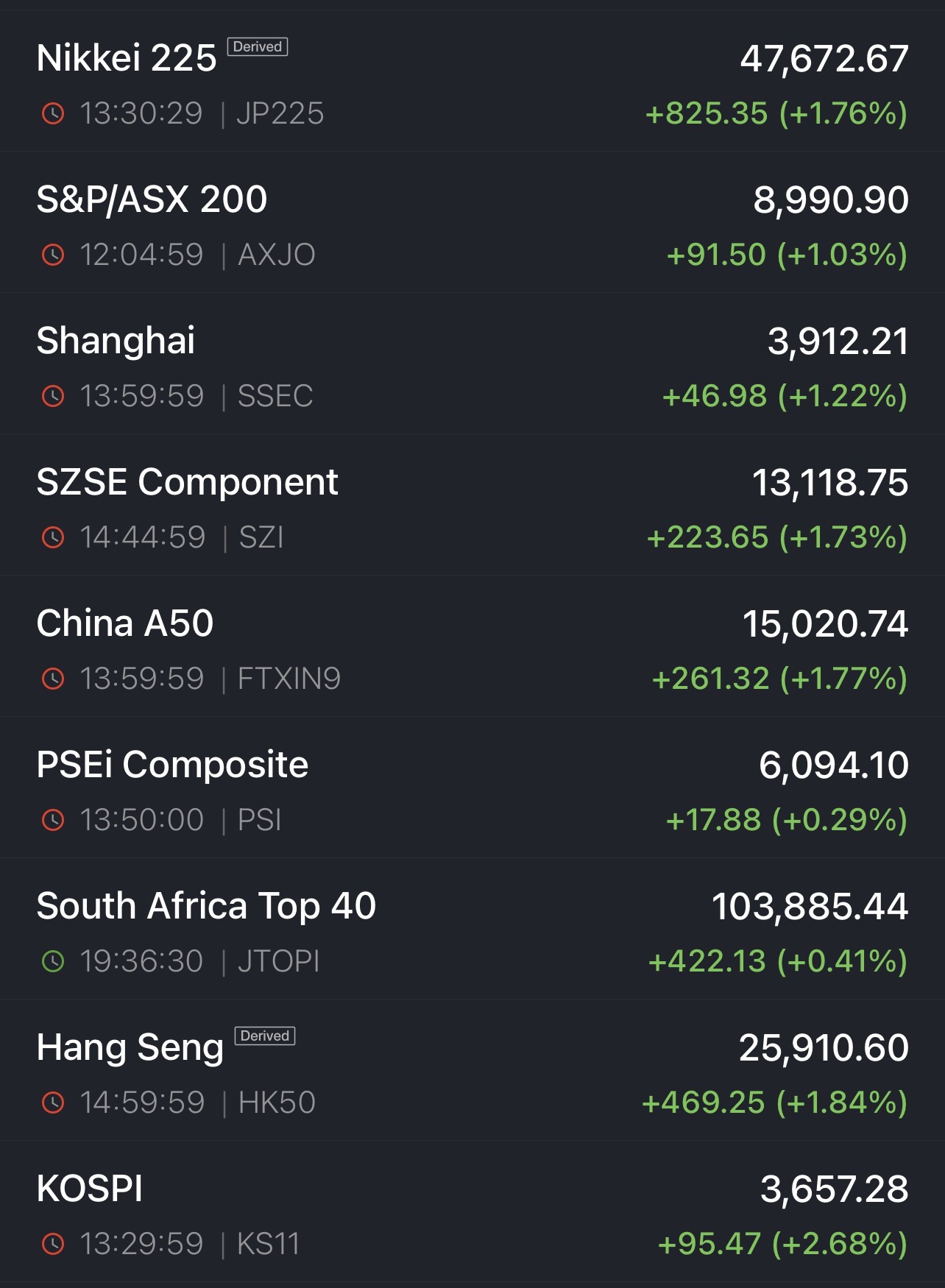Screen dimensions: 945x1288
Task: View S&P/ASX 200 index details
Action: tap(152, 200)
